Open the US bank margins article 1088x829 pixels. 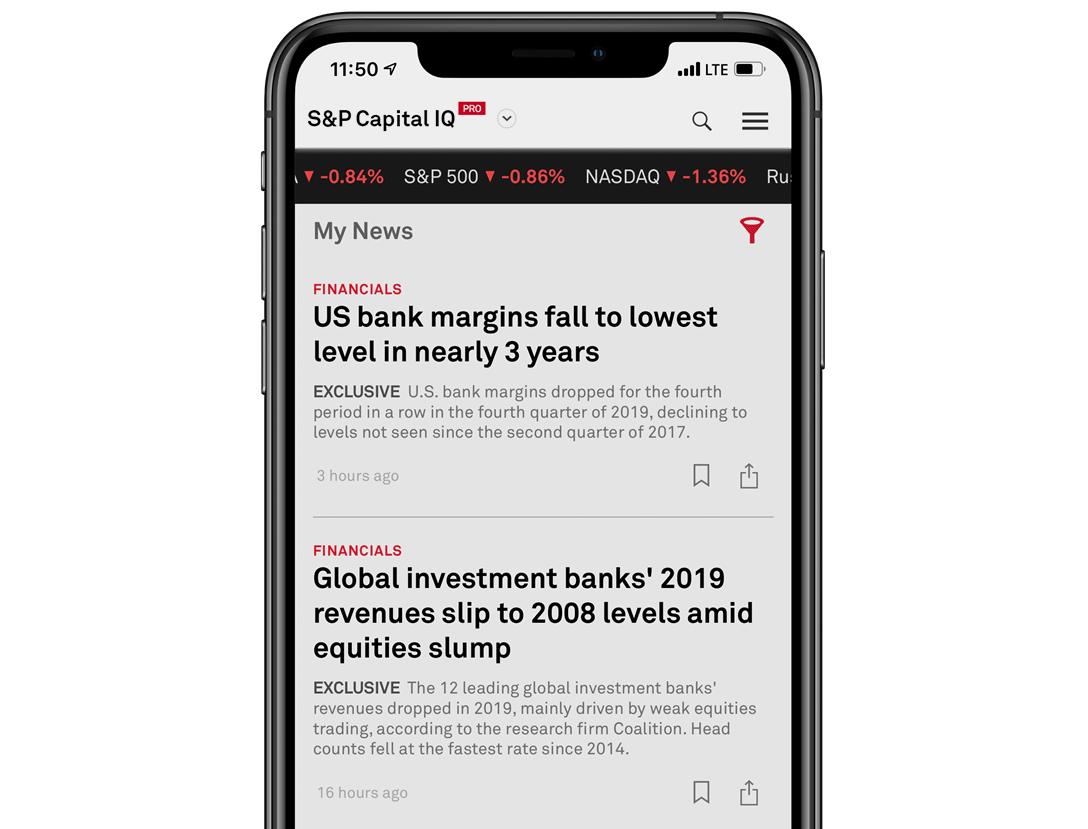point(515,334)
